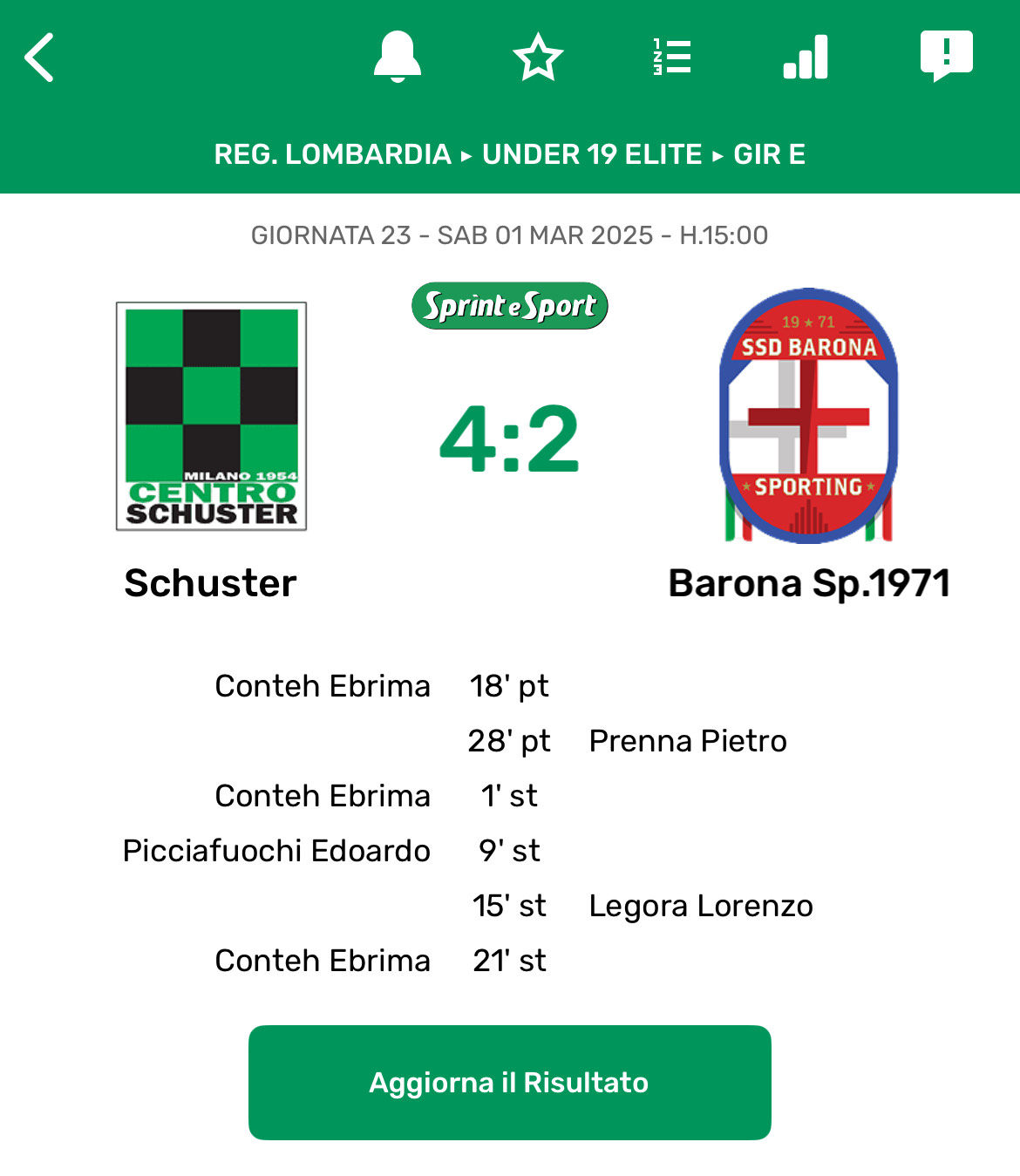The width and height of the screenshot is (1020, 1176).
Task: Open the league standings list icon
Action: click(672, 58)
